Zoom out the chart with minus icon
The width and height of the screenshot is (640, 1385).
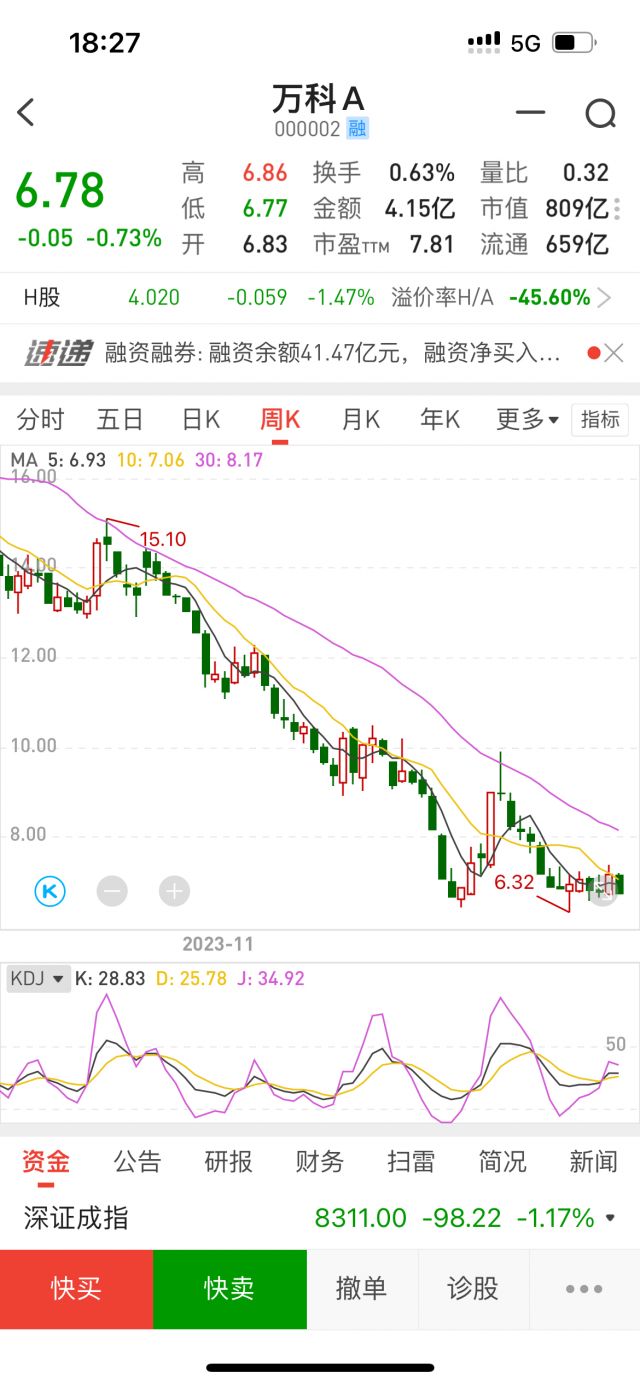(x=112, y=890)
